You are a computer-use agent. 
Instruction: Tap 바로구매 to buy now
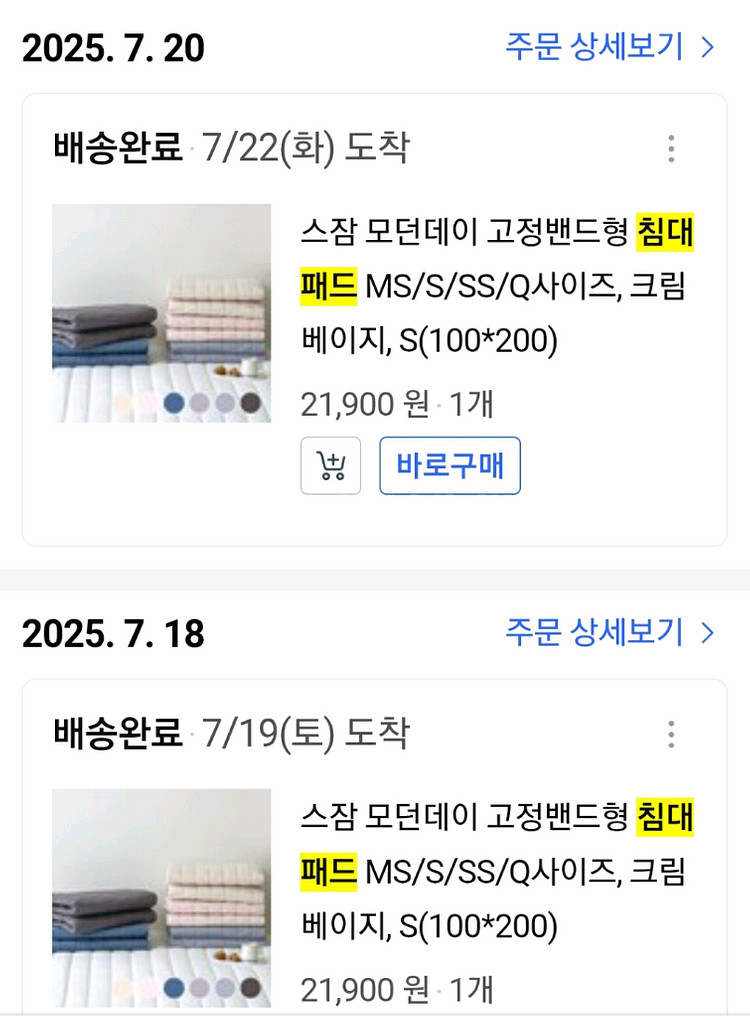click(x=450, y=466)
